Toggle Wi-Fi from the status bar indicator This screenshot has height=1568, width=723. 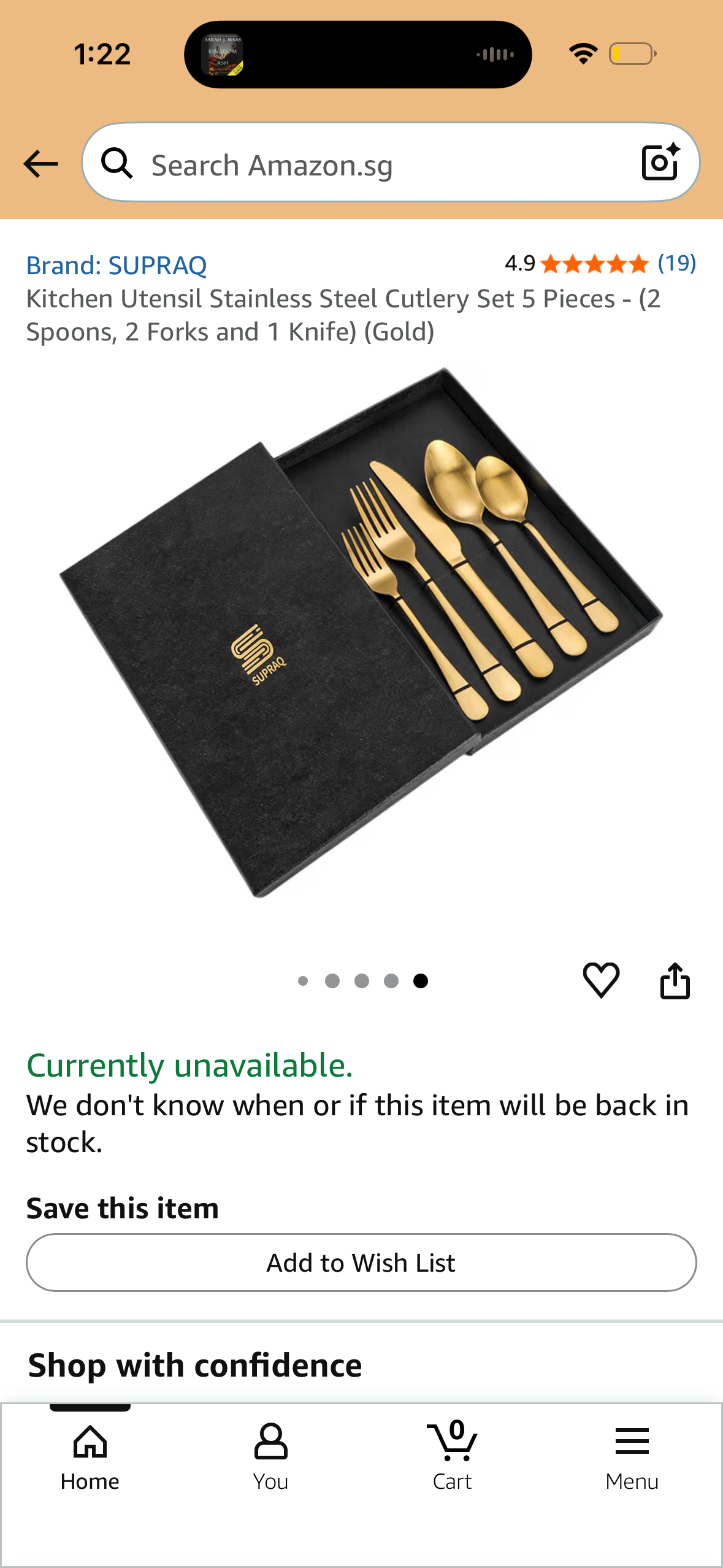click(584, 54)
